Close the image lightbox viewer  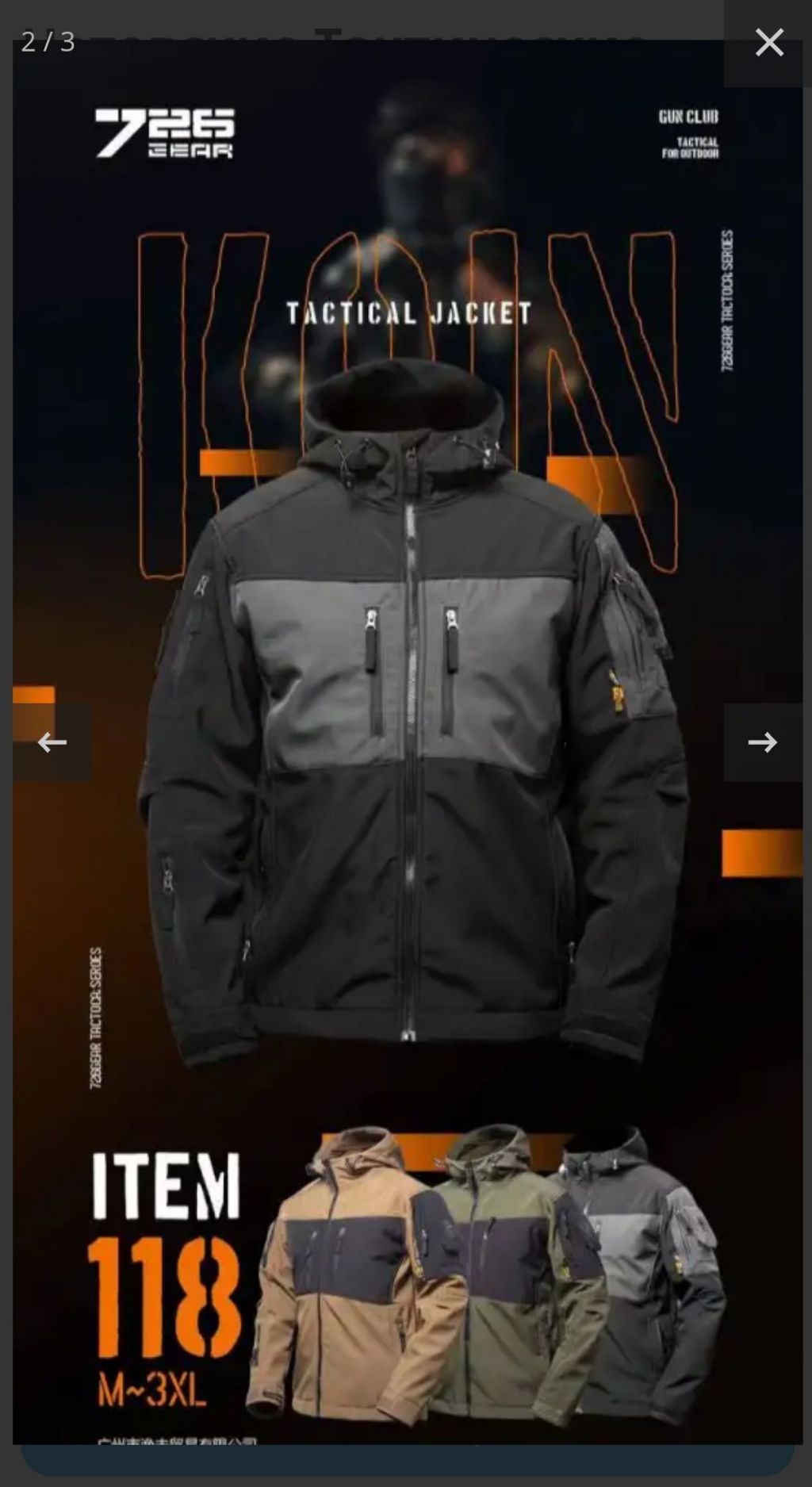(x=768, y=43)
